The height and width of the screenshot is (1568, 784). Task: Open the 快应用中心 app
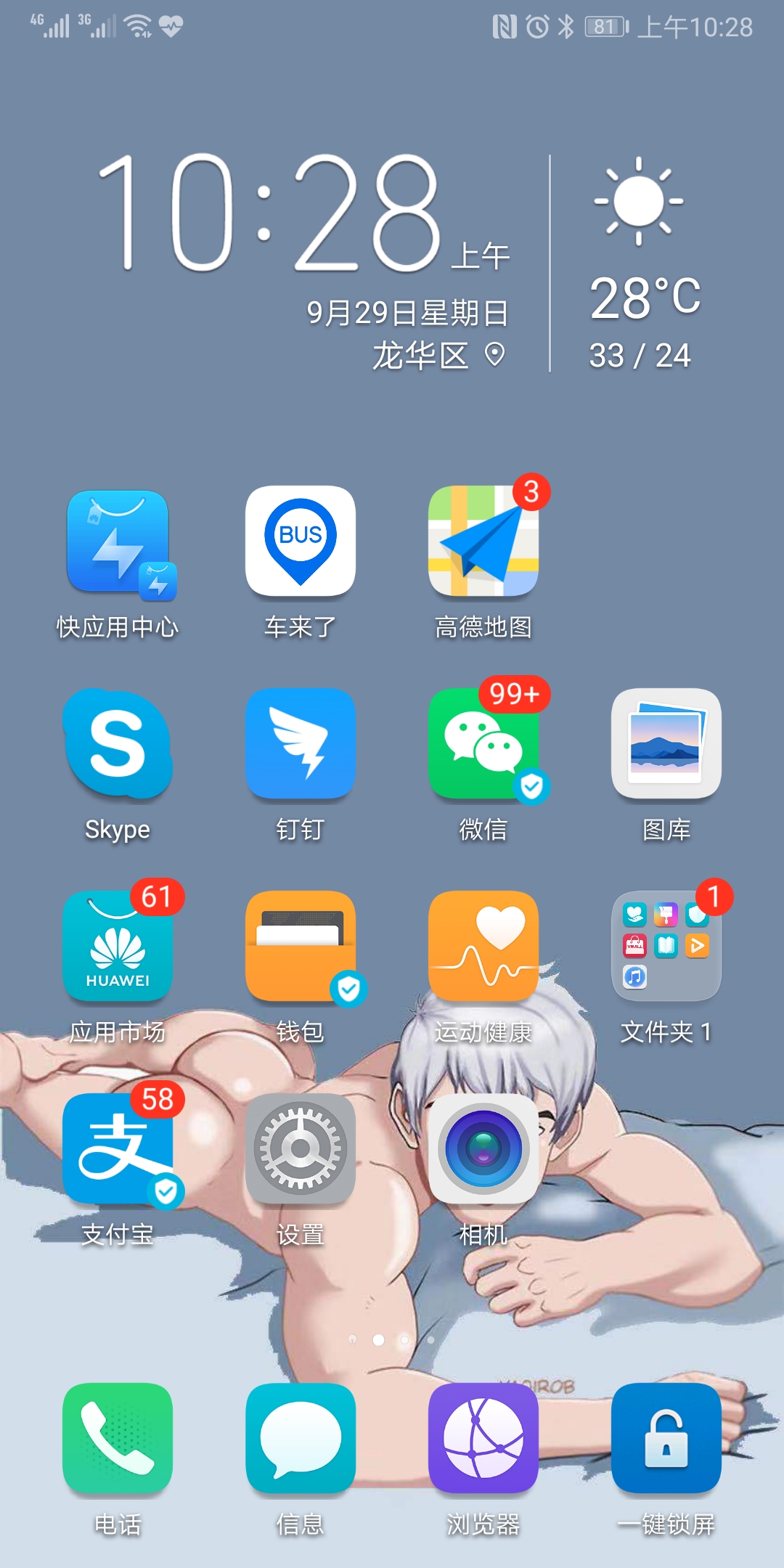[x=118, y=543]
